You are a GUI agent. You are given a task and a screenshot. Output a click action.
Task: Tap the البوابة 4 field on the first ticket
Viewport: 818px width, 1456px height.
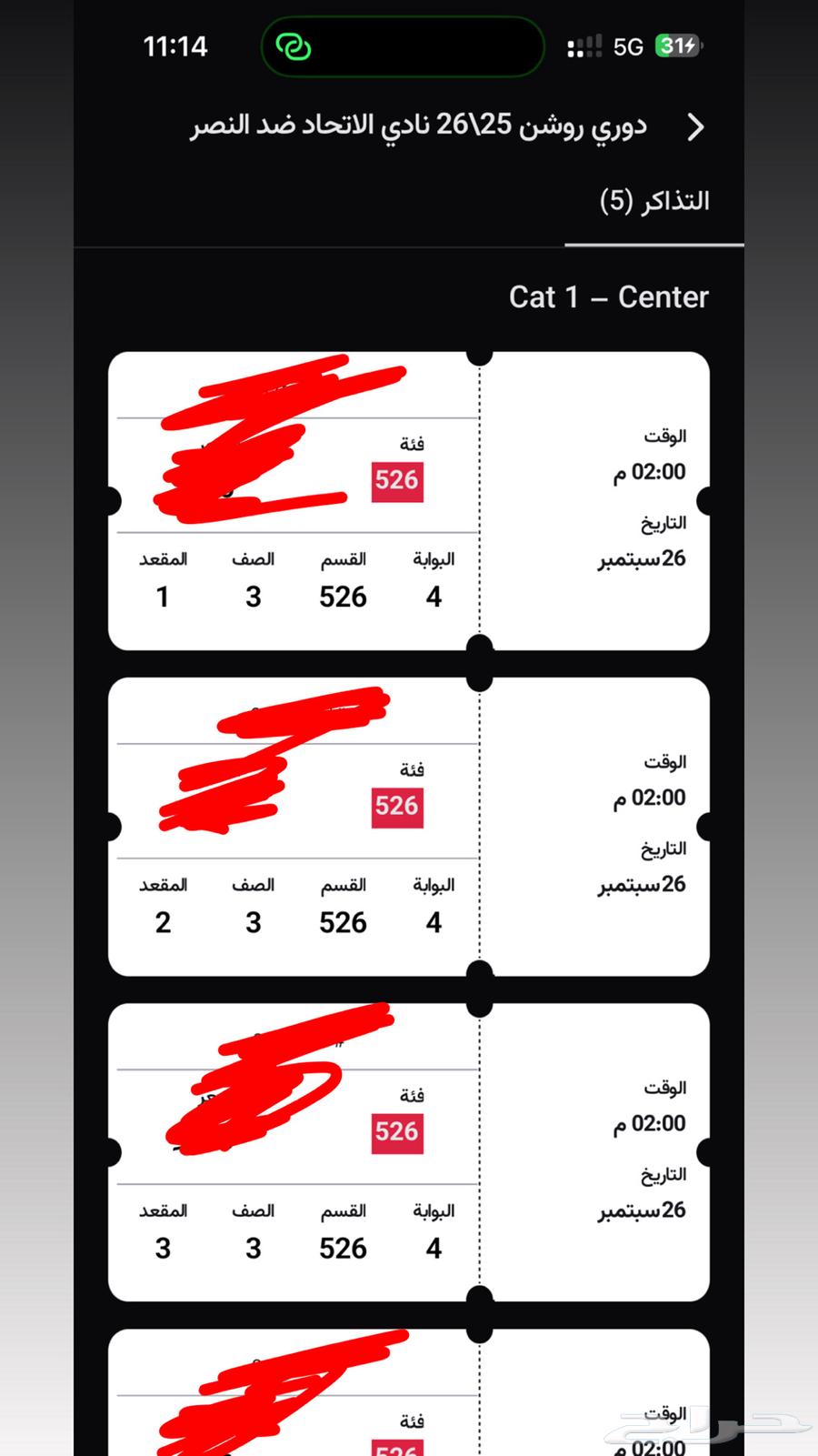(x=434, y=580)
